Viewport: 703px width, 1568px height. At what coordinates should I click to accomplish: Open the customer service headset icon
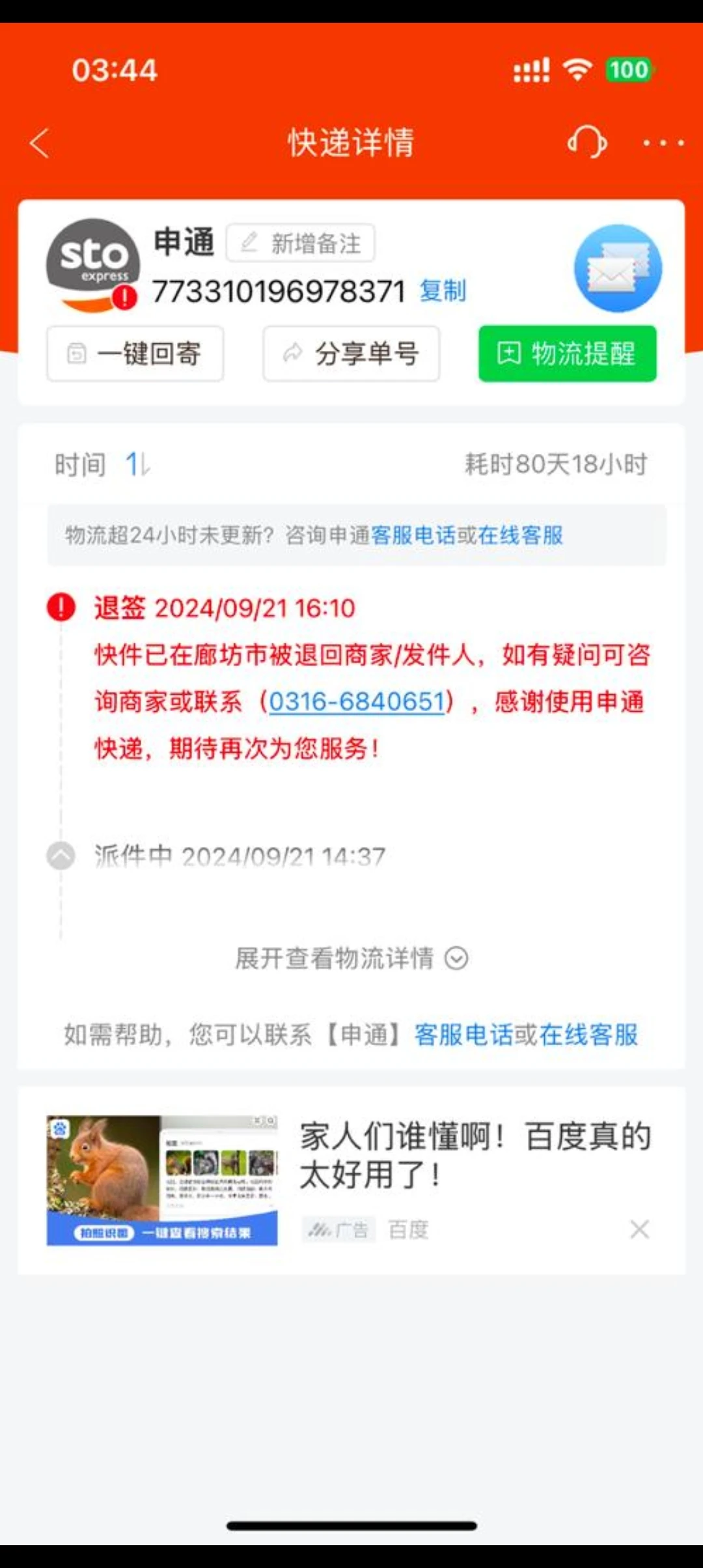[x=587, y=142]
